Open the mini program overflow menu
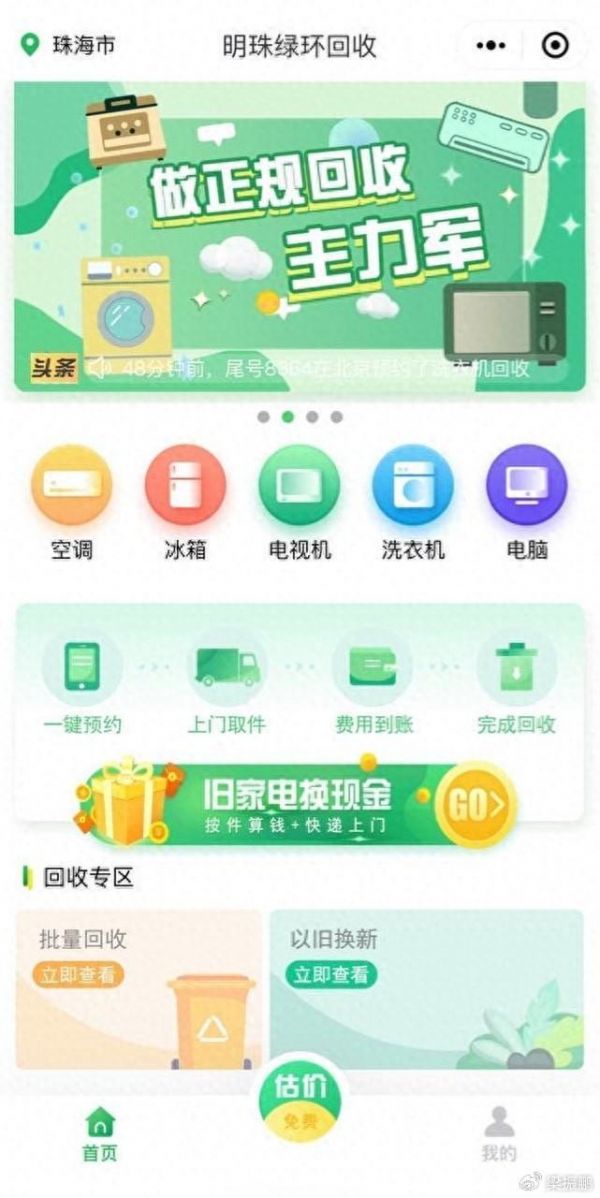The height and width of the screenshot is (1198, 600). tap(492, 46)
